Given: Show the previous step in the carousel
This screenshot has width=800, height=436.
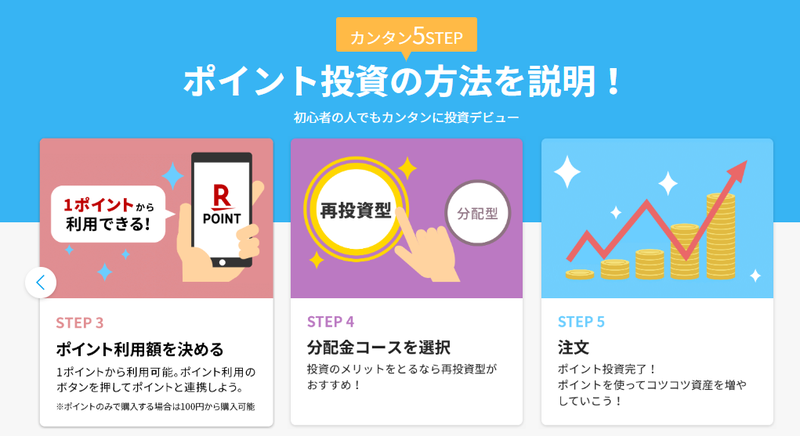Looking at the screenshot, I should coord(40,282).
